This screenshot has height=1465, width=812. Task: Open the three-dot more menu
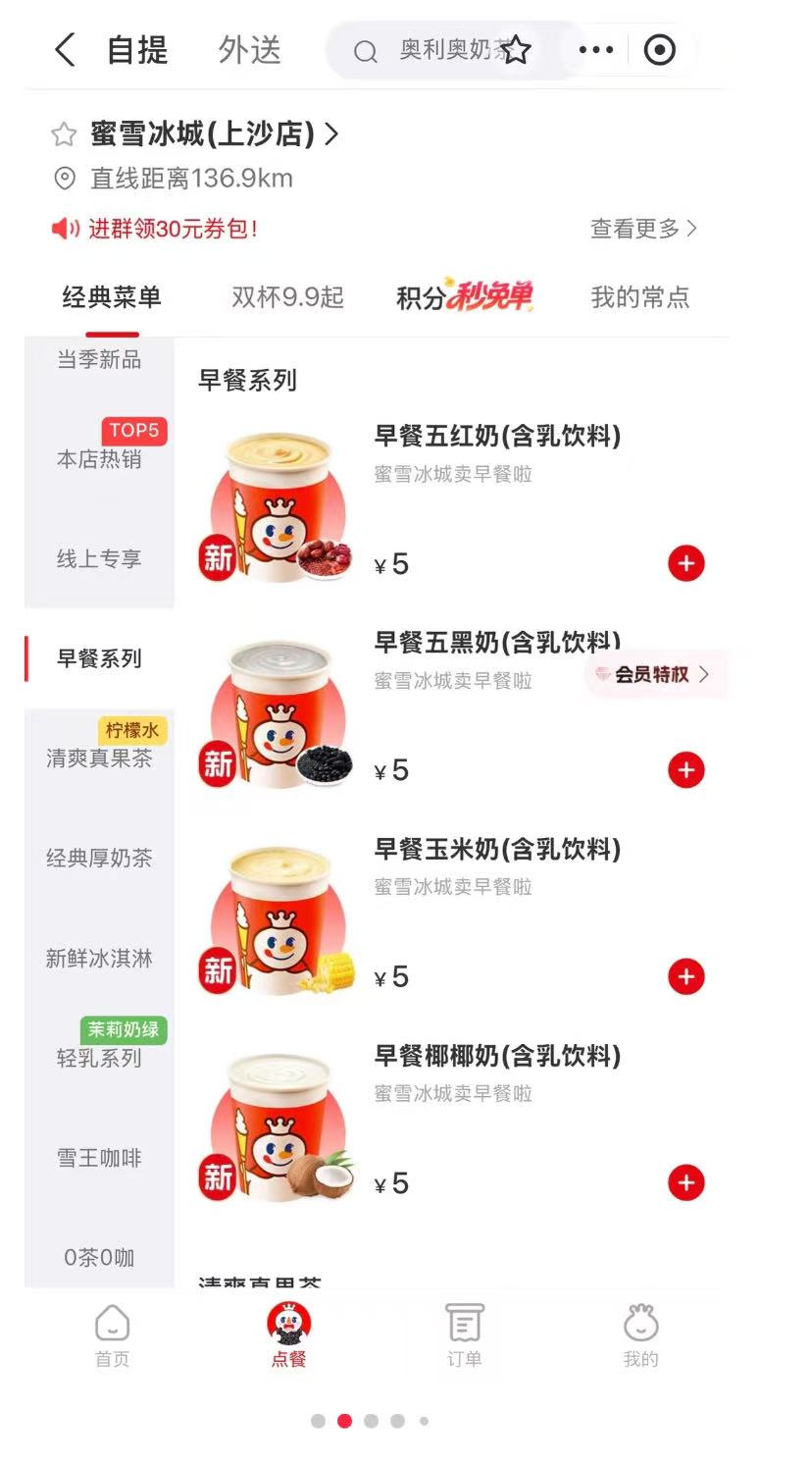pos(595,50)
